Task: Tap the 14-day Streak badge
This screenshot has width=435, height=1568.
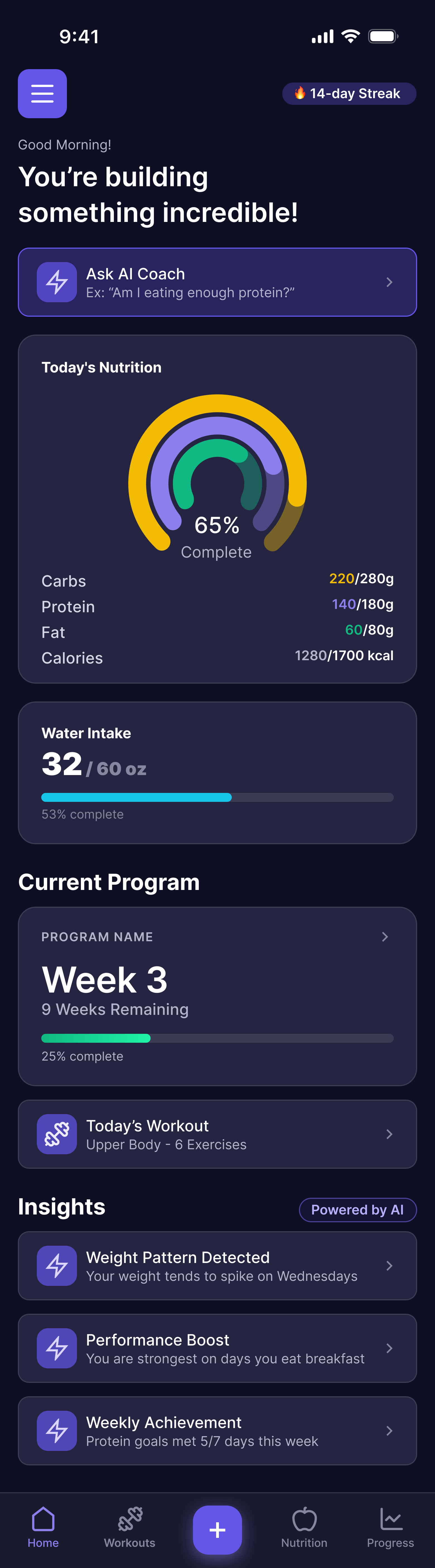Action: pos(349,94)
